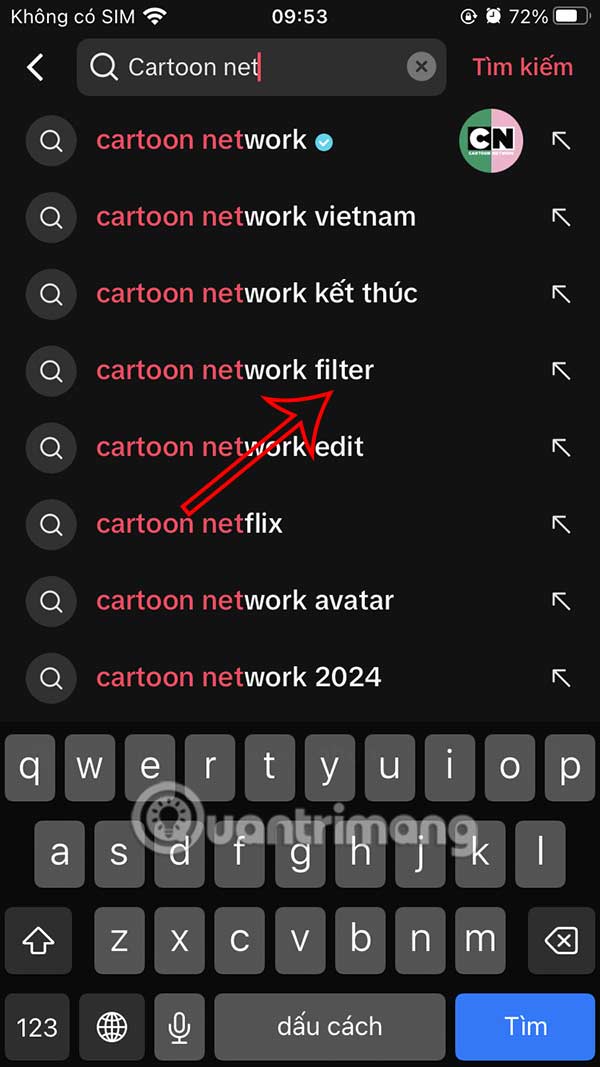Go back using the back arrow
Viewport: 600px width, 1067px height.
[x=36, y=67]
